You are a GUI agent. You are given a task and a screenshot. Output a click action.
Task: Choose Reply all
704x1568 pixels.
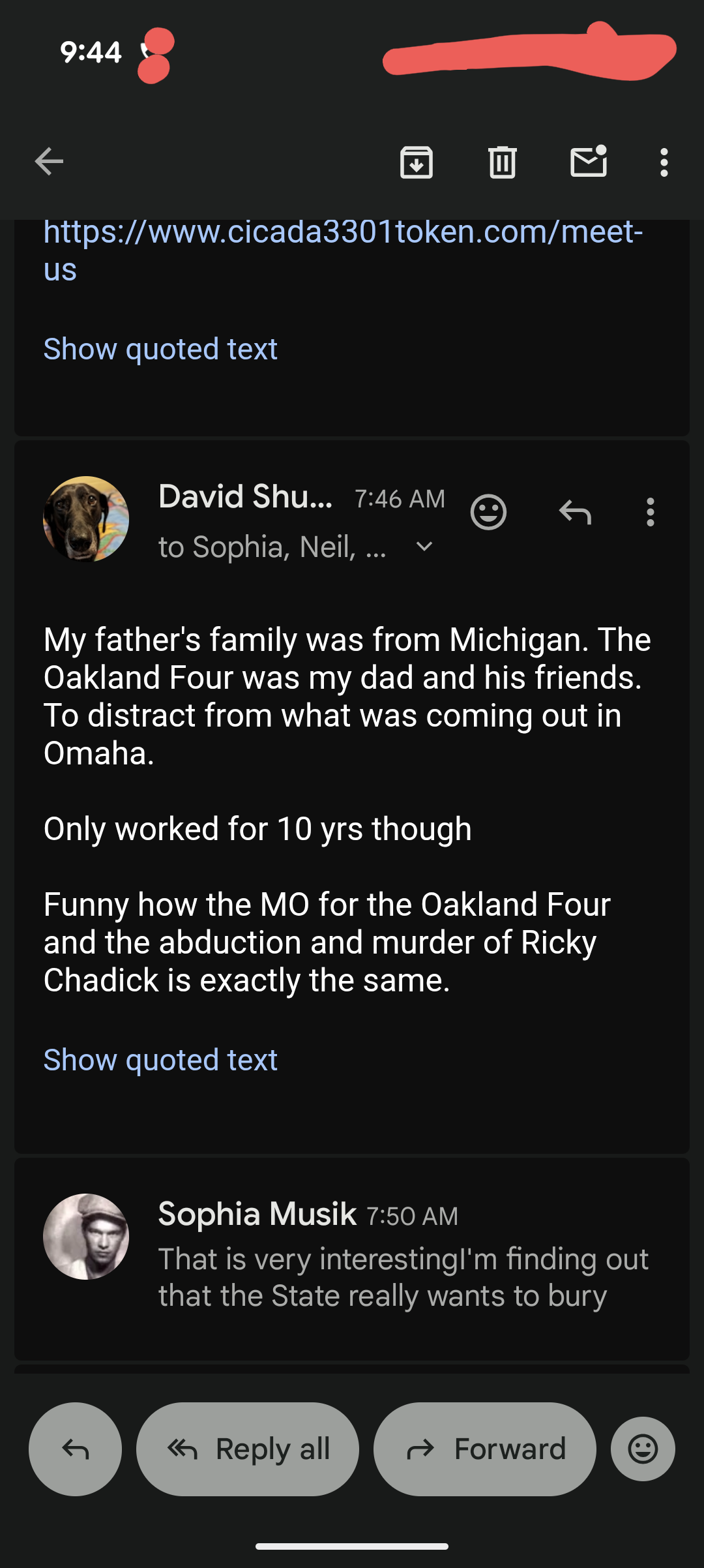pyautogui.click(x=248, y=1449)
